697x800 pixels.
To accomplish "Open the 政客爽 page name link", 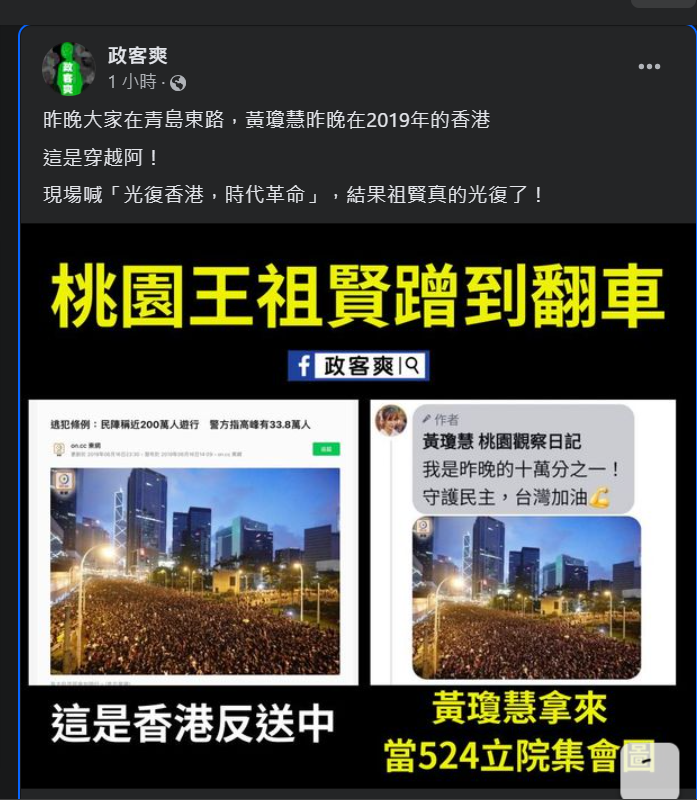I will coord(137,56).
